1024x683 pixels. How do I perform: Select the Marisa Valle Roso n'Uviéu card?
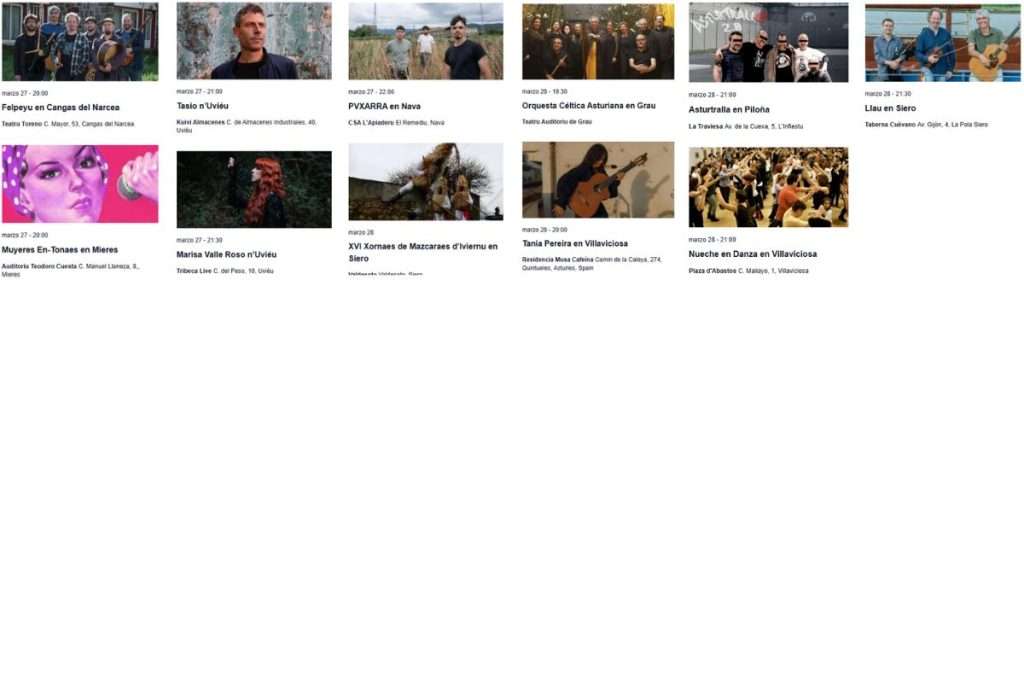pos(227,255)
